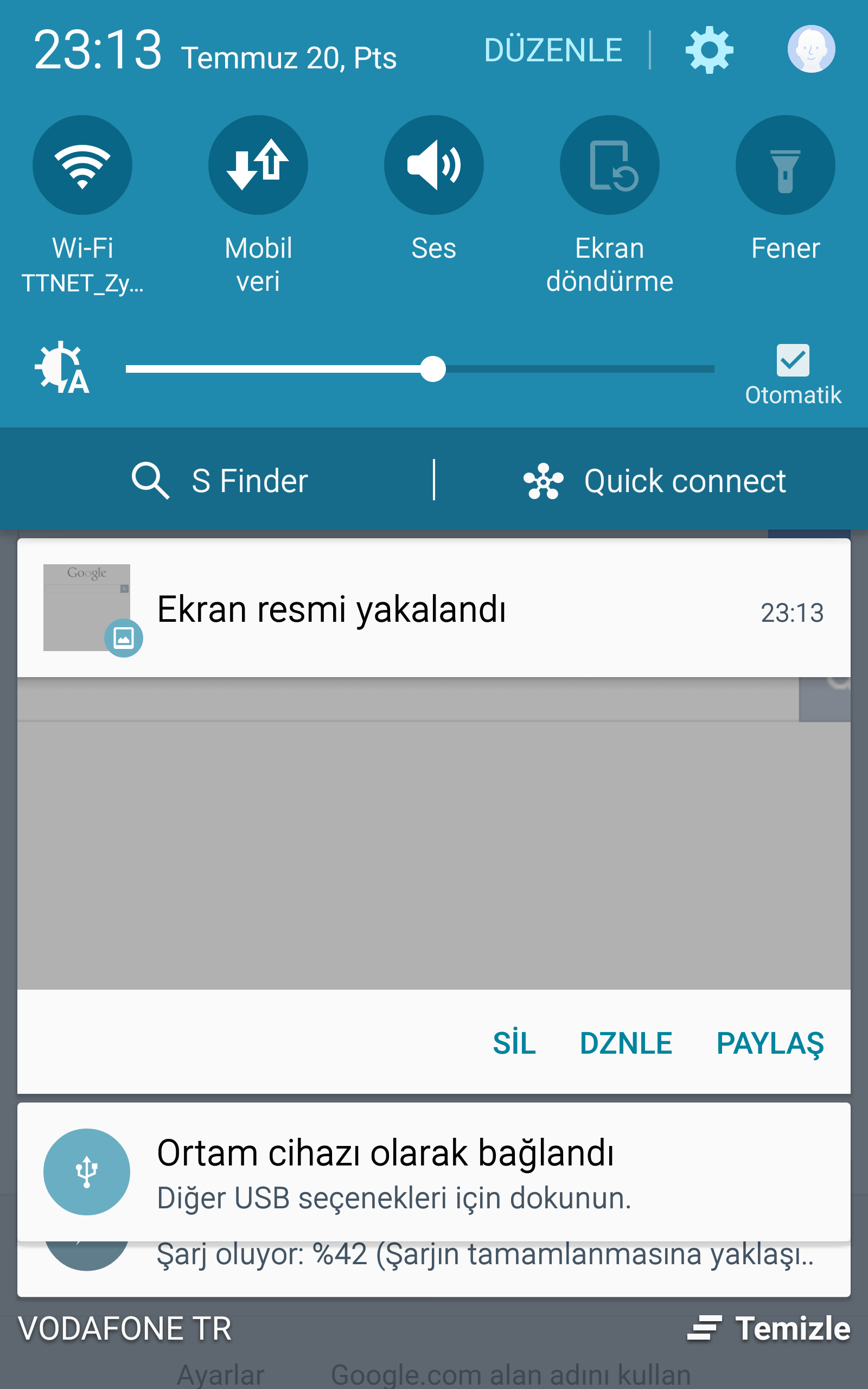The image size is (868, 1389).
Task: Toggle the Wi-Fi quick setting
Action: (82, 165)
